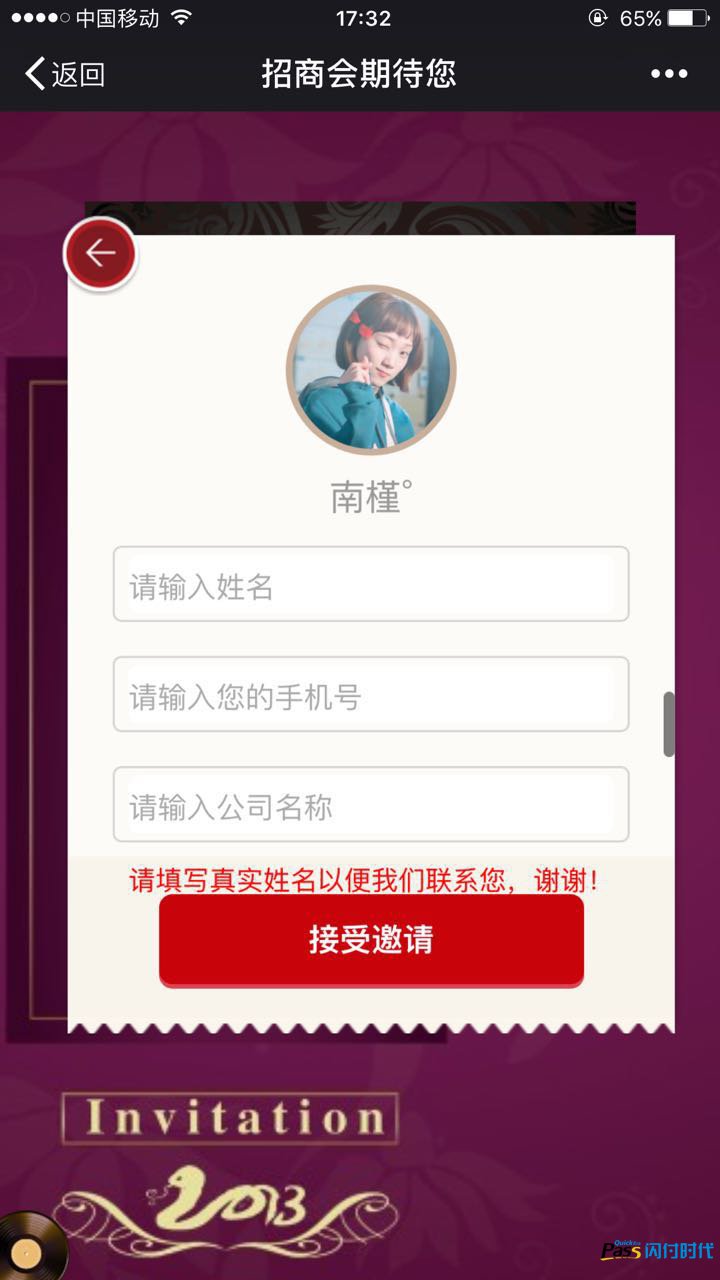Screen dimensions: 720x1280
Task: Select the 请输入您的手机号 phone field
Action: coord(370,695)
